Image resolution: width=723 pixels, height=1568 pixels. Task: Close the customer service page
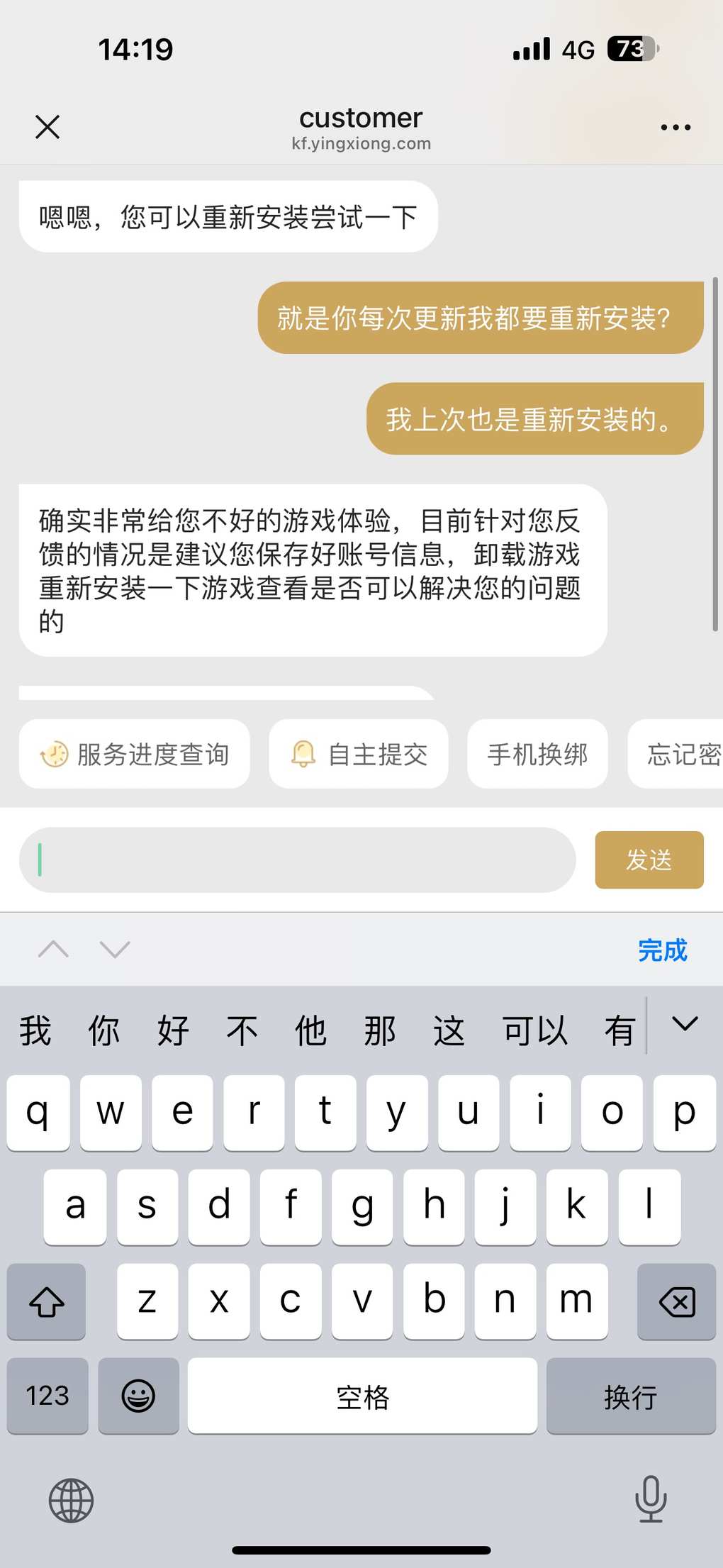click(x=47, y=127)
